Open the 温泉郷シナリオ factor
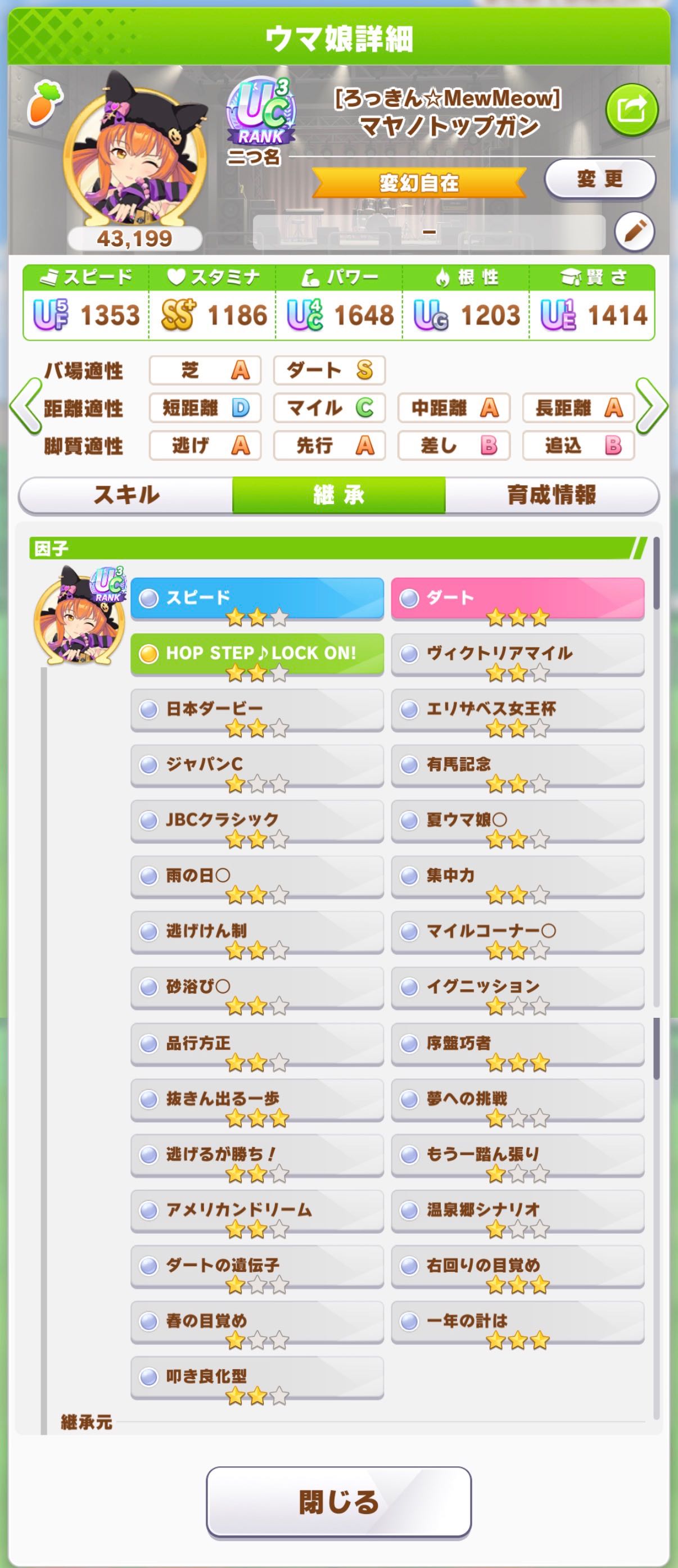 point(517,1210)
